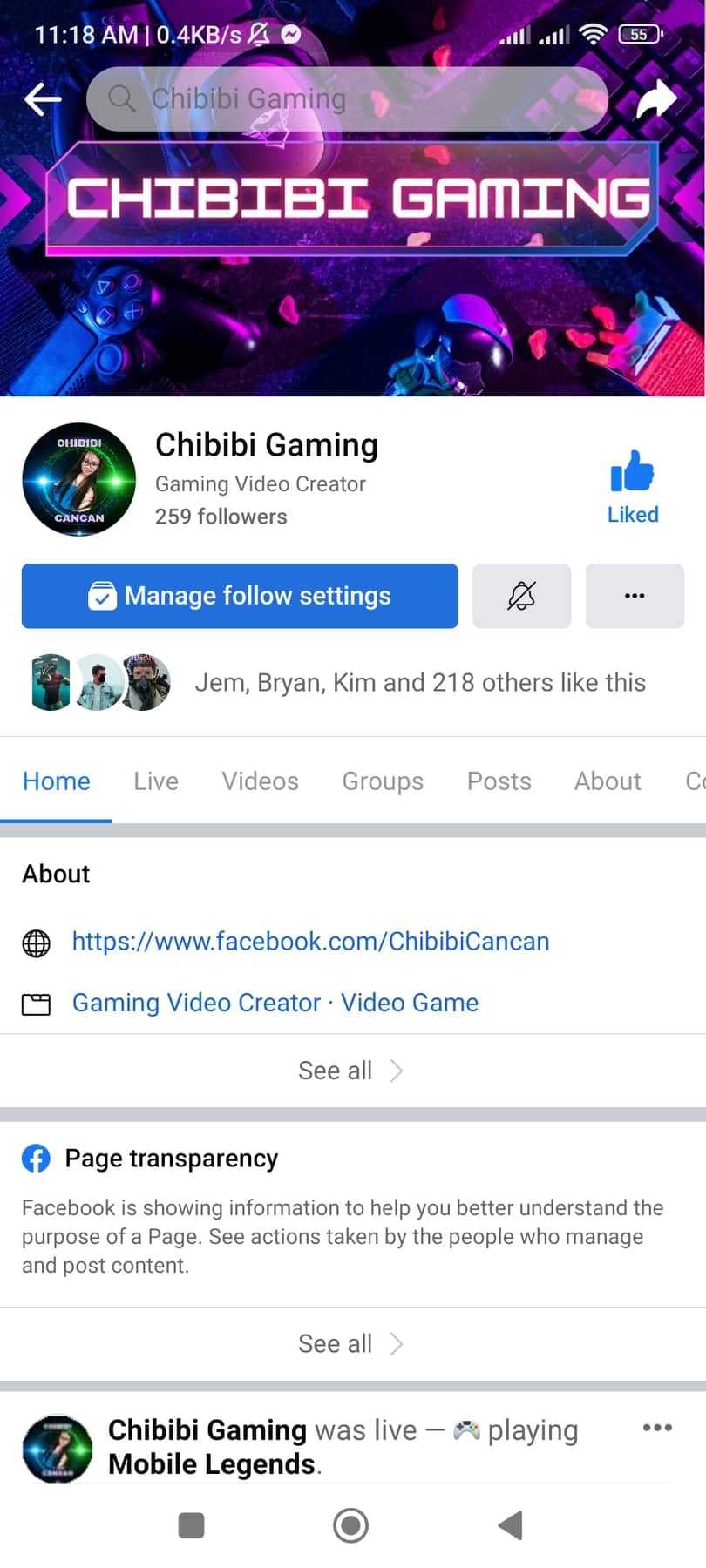The width and height of the screenshot is (706, 1568).
Task: Open the Gaming Video Creator category link
Action: click(x=196, y=1003)
